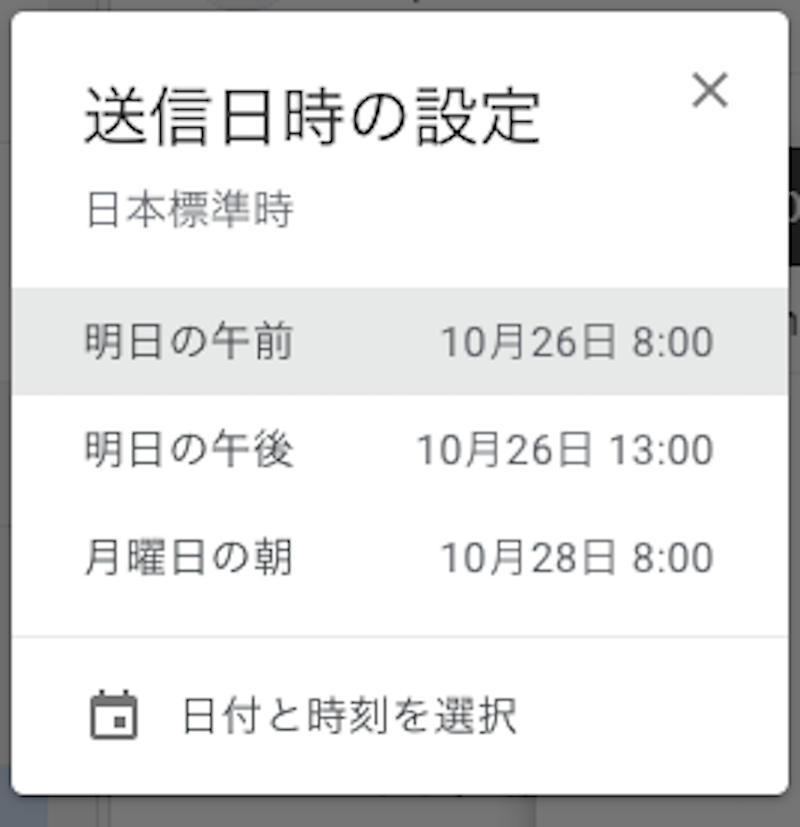Viewport: 800px width, 827px height.
Task: Close the 送信日時の設定 dialog
Action: point(709,92)
